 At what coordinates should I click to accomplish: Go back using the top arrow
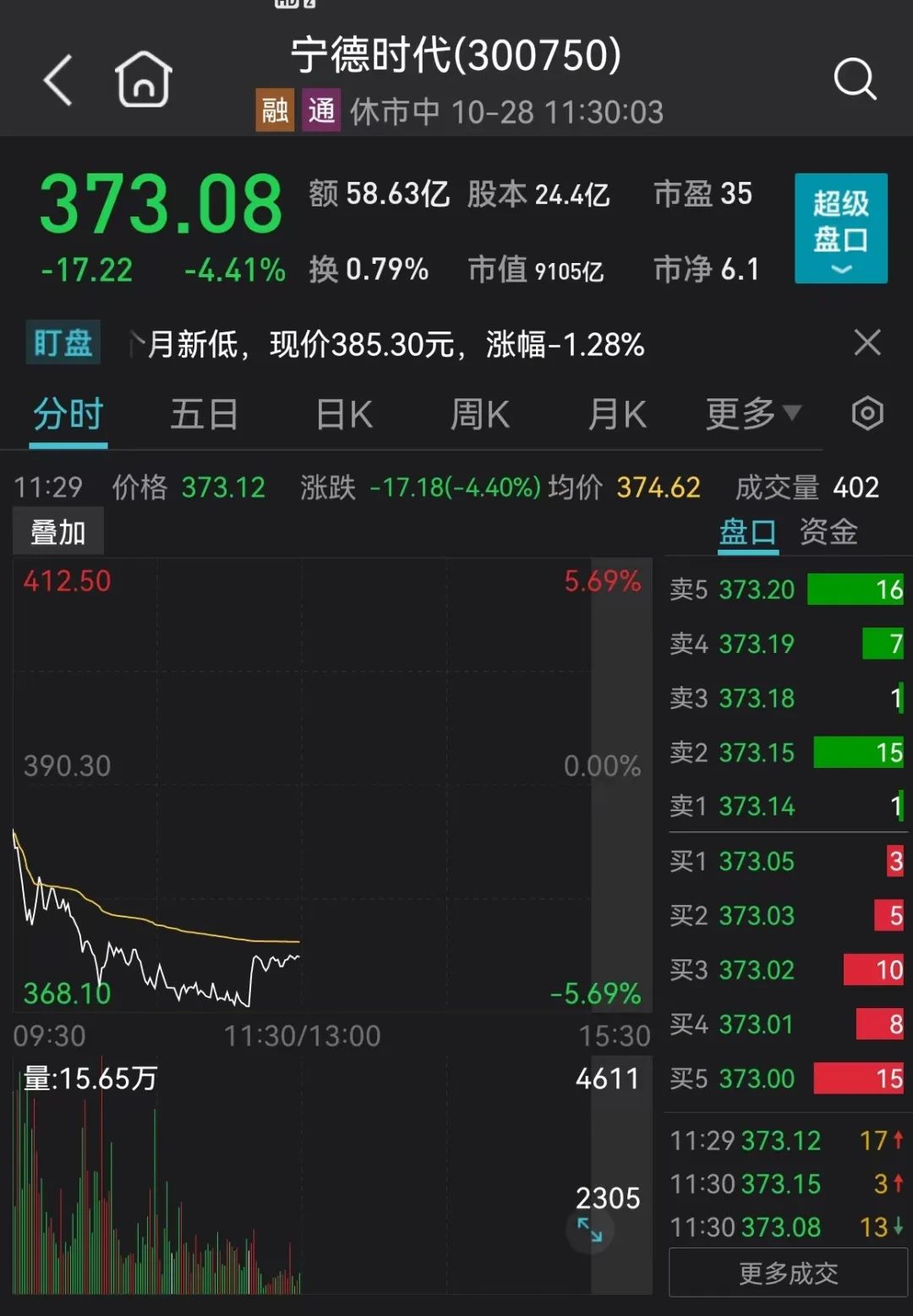click(x=58, y=80)
